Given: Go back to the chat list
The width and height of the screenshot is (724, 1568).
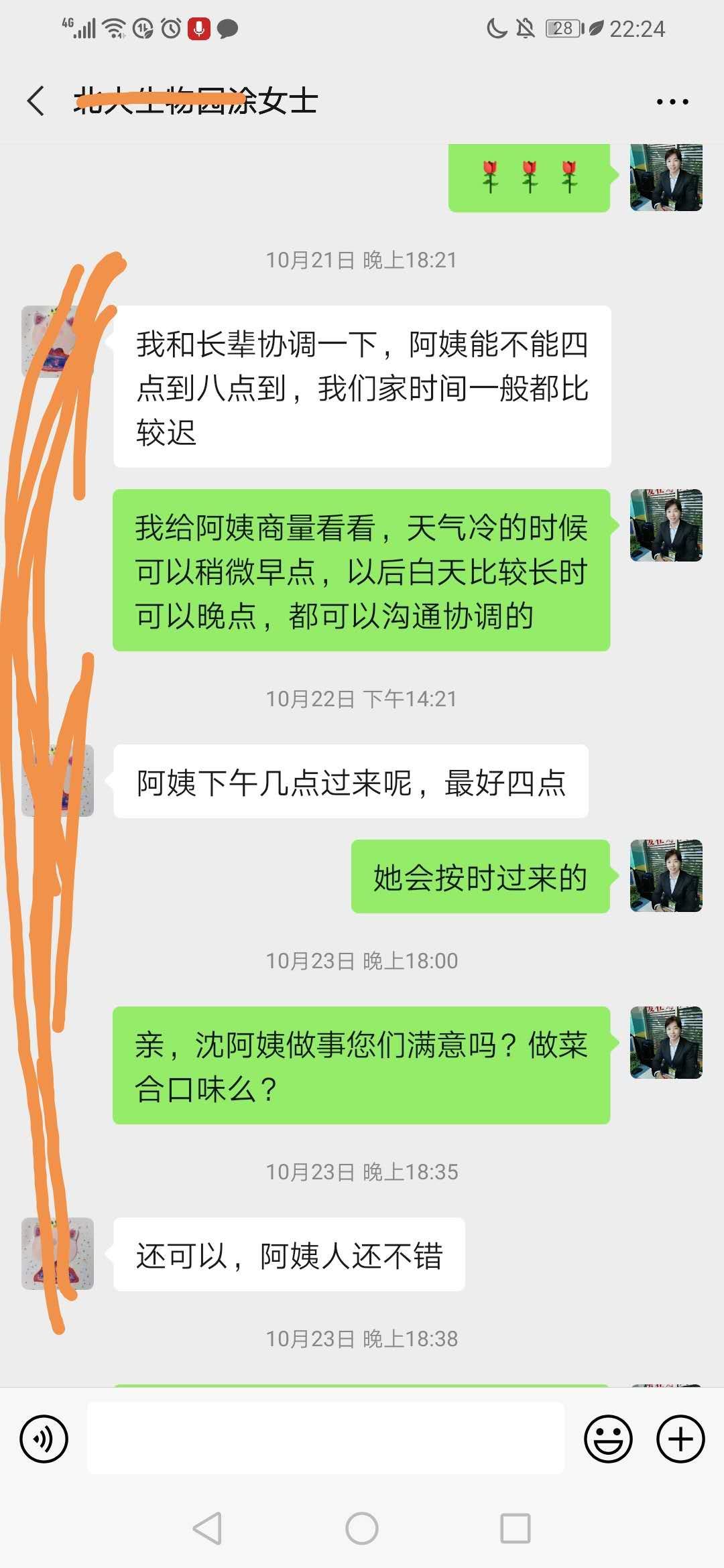Looking at the screenshot, I should [x=36, y=101].
